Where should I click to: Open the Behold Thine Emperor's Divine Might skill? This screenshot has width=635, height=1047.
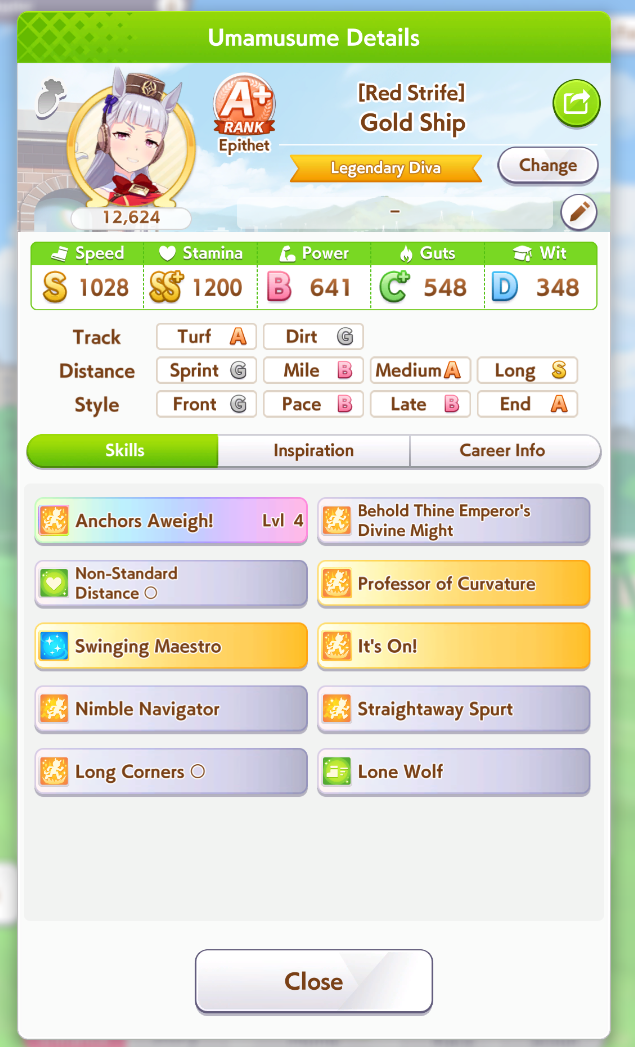[x=454, y=521]
